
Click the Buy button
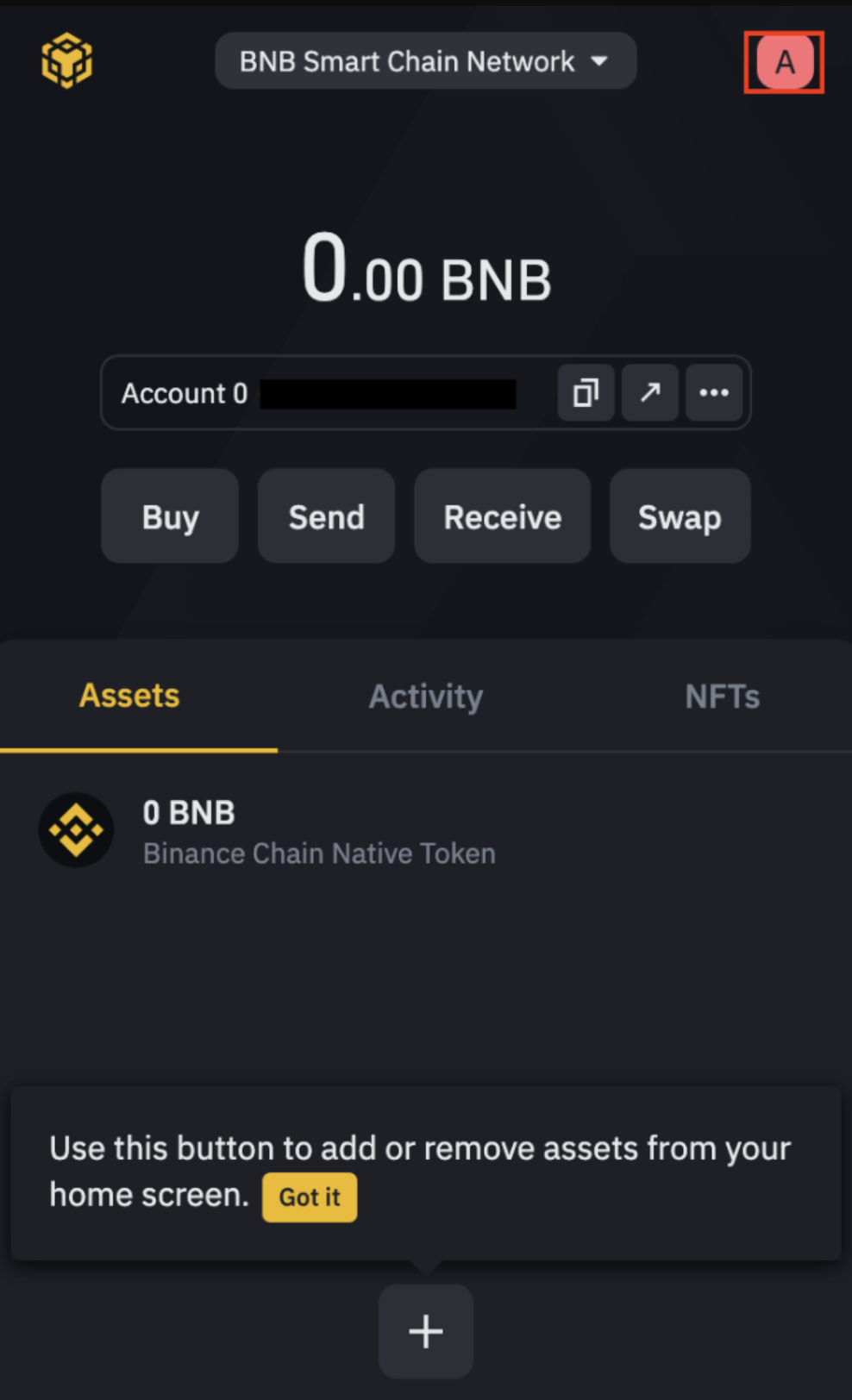[169, 516]
